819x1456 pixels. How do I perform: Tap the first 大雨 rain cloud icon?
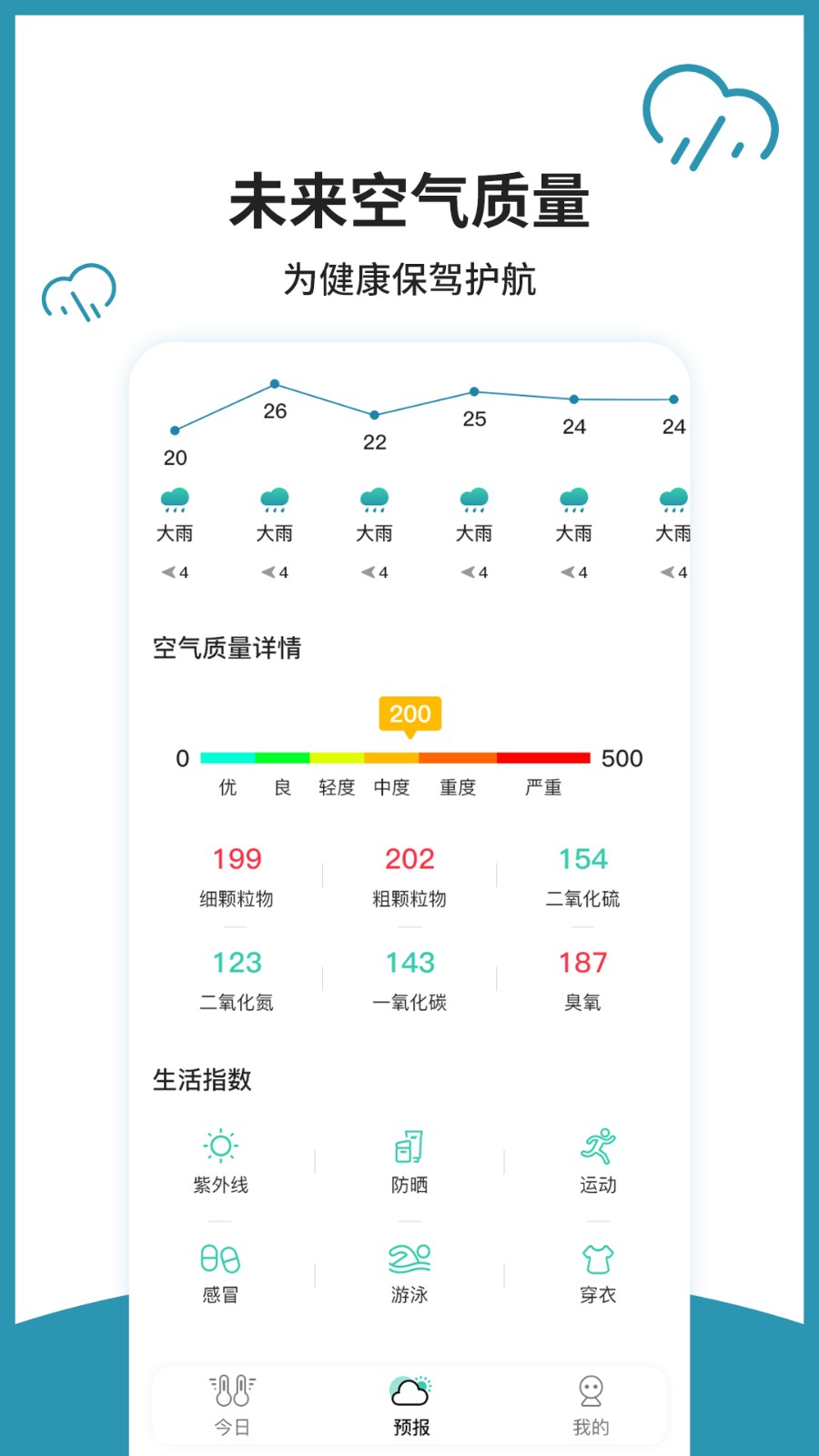pyautogui.click(x=175, y=500)
